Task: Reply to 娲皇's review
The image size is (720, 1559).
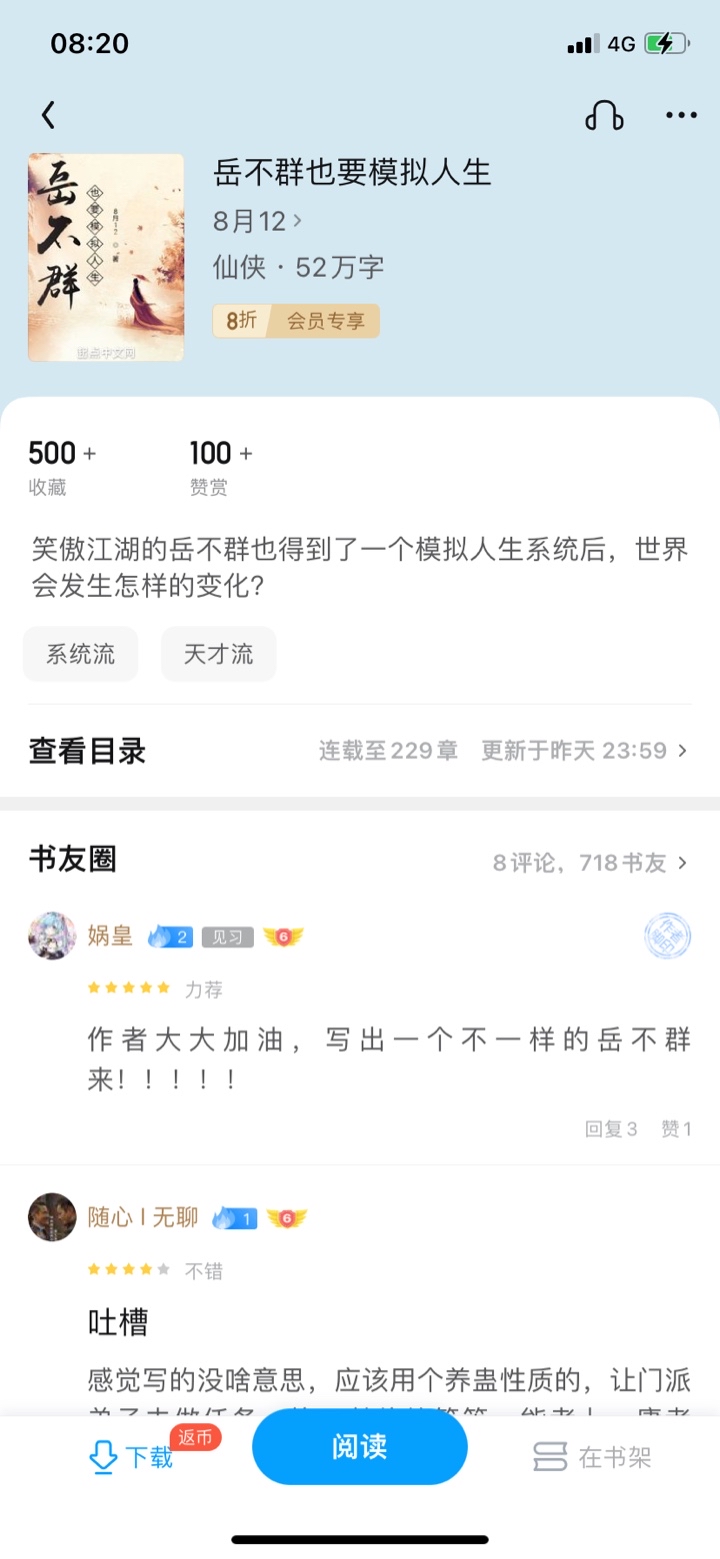Action: point(610,1129)
